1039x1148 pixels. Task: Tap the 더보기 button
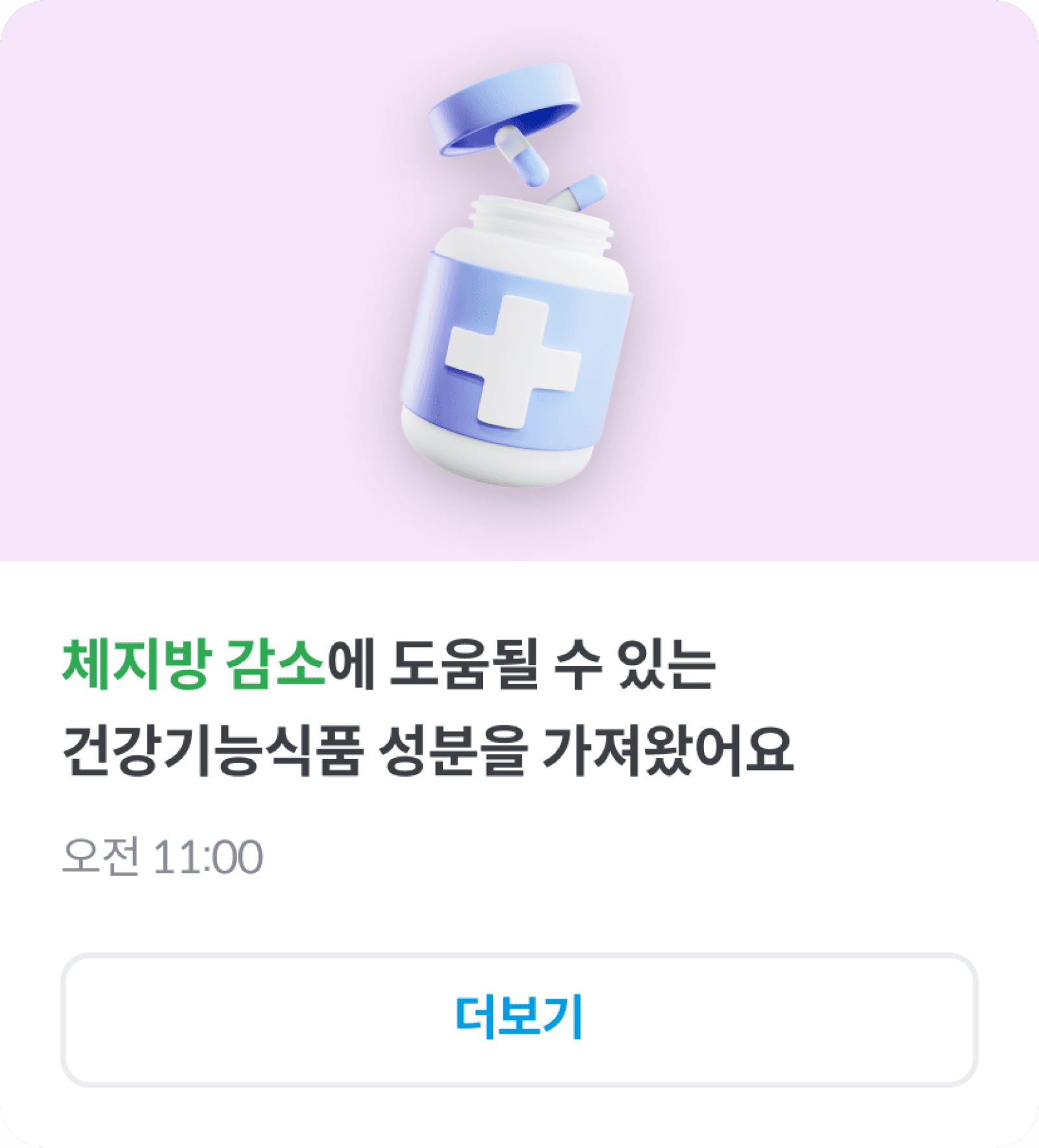click(519, 1019)
